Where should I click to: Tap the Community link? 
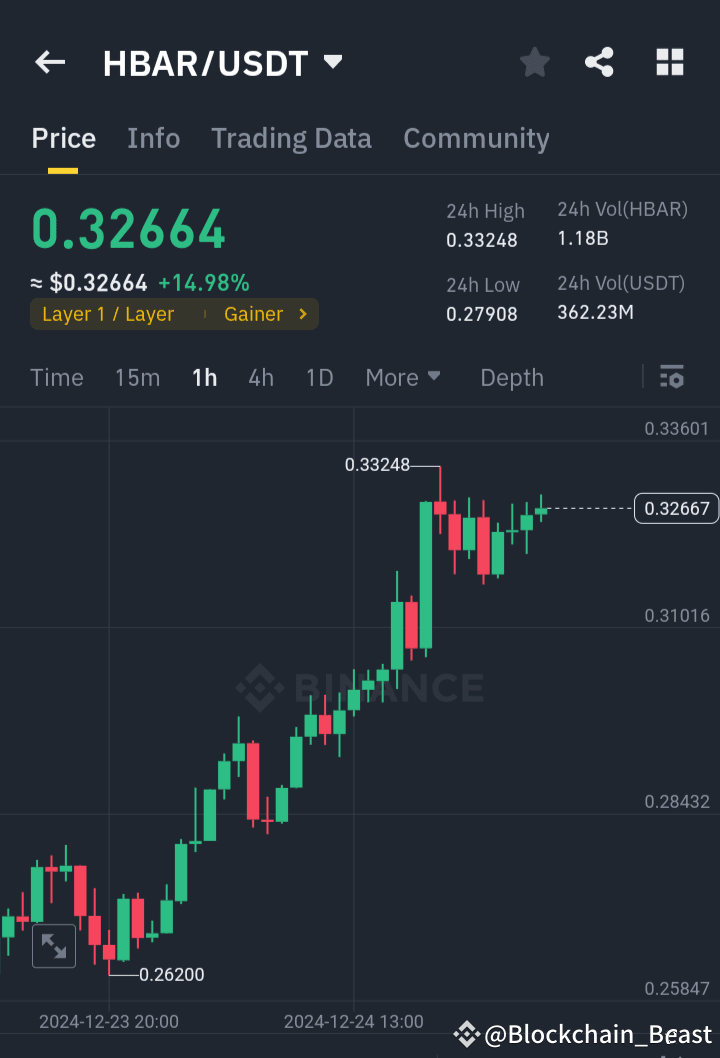pyautogui.click(x=476, y=138)
